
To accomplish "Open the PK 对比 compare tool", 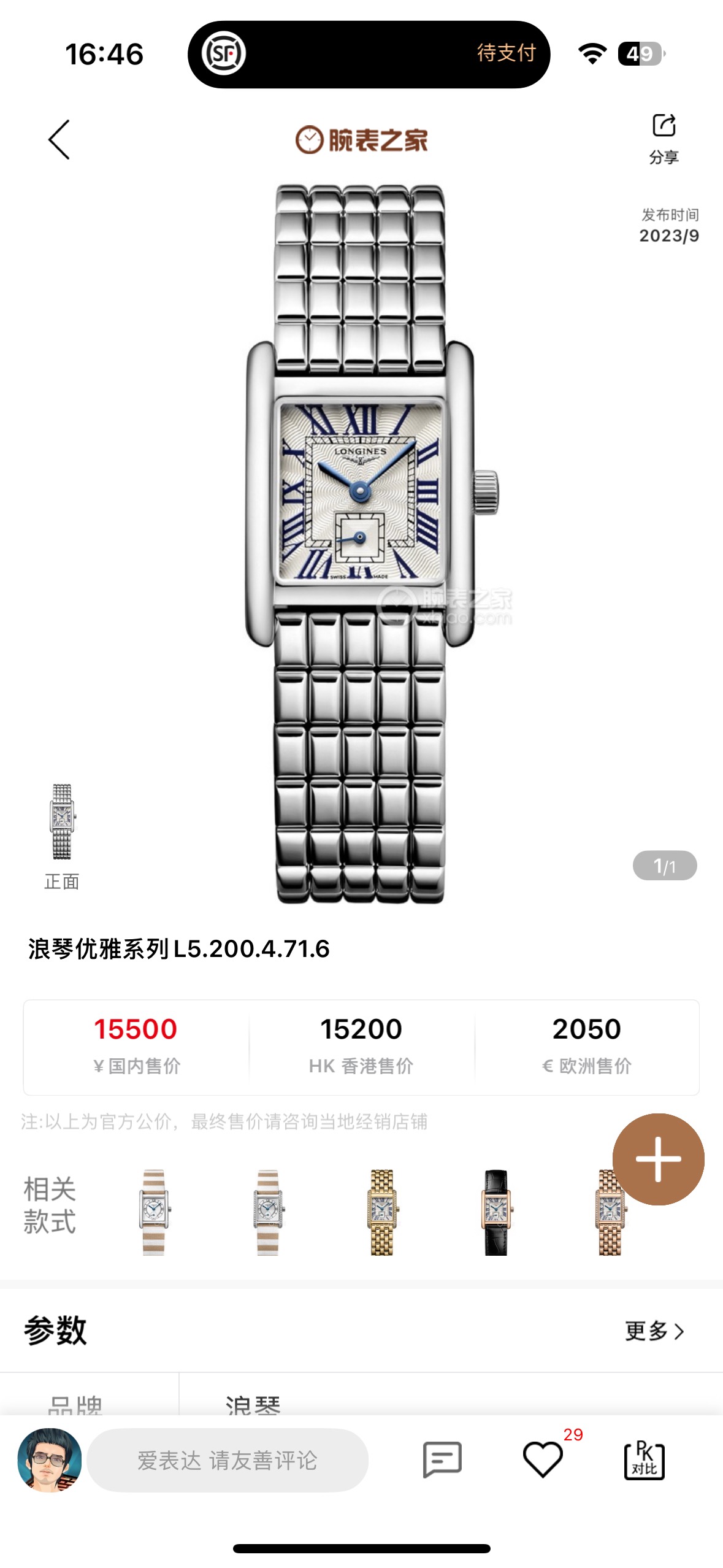I will pos(644,1460).
